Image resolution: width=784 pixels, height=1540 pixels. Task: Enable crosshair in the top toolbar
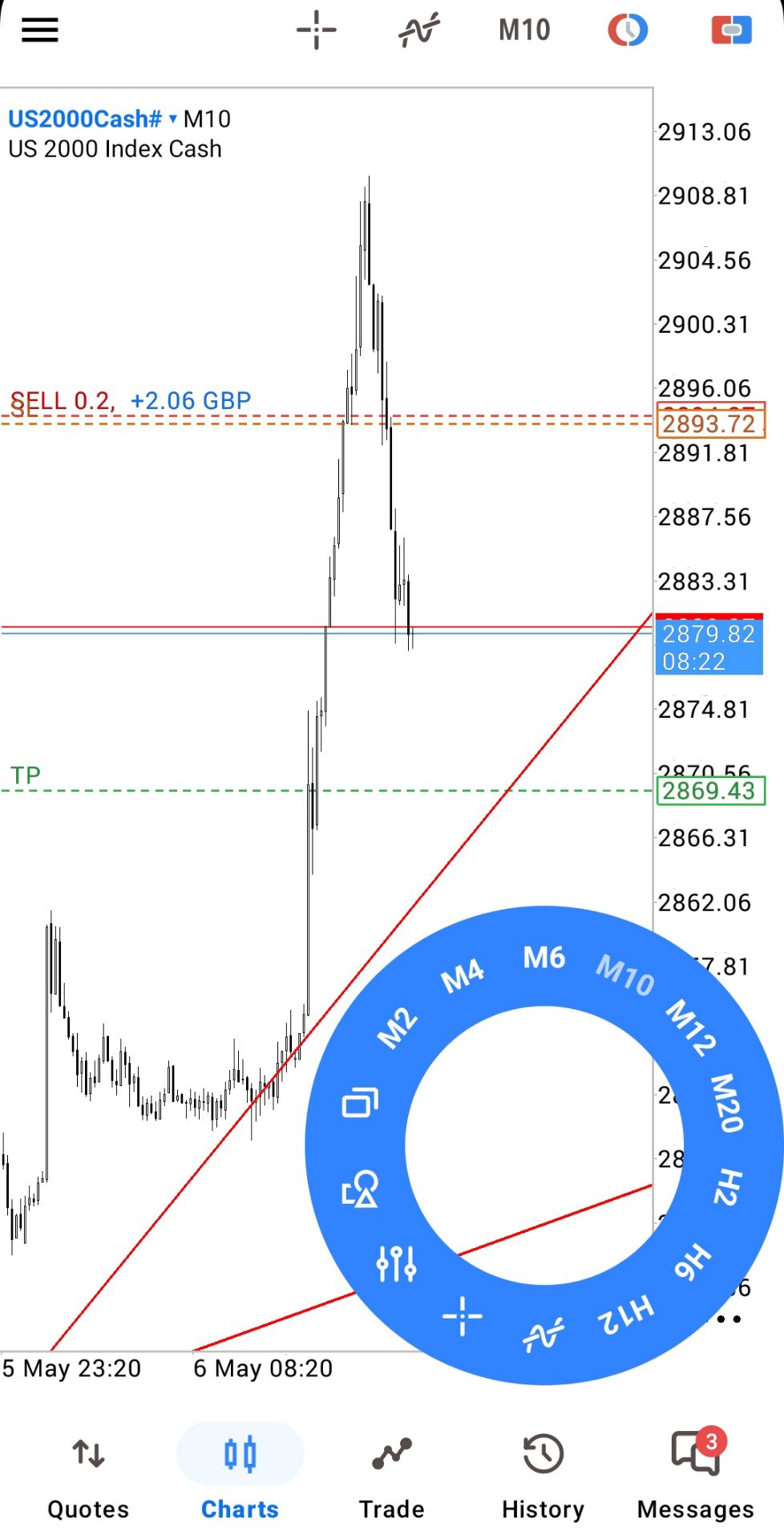pyautogui.click(x=316, y=30)
